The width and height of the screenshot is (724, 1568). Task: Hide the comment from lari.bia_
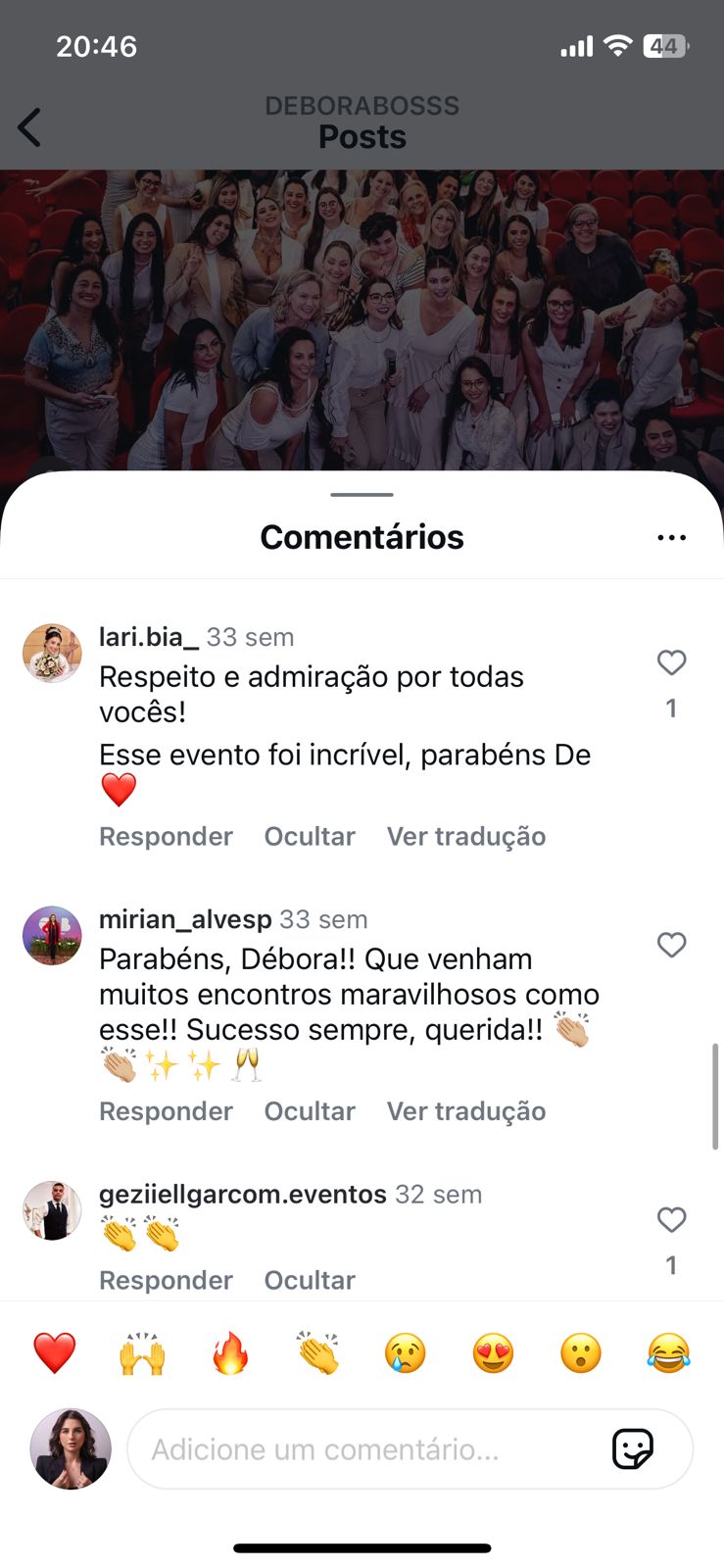point(310,837)
